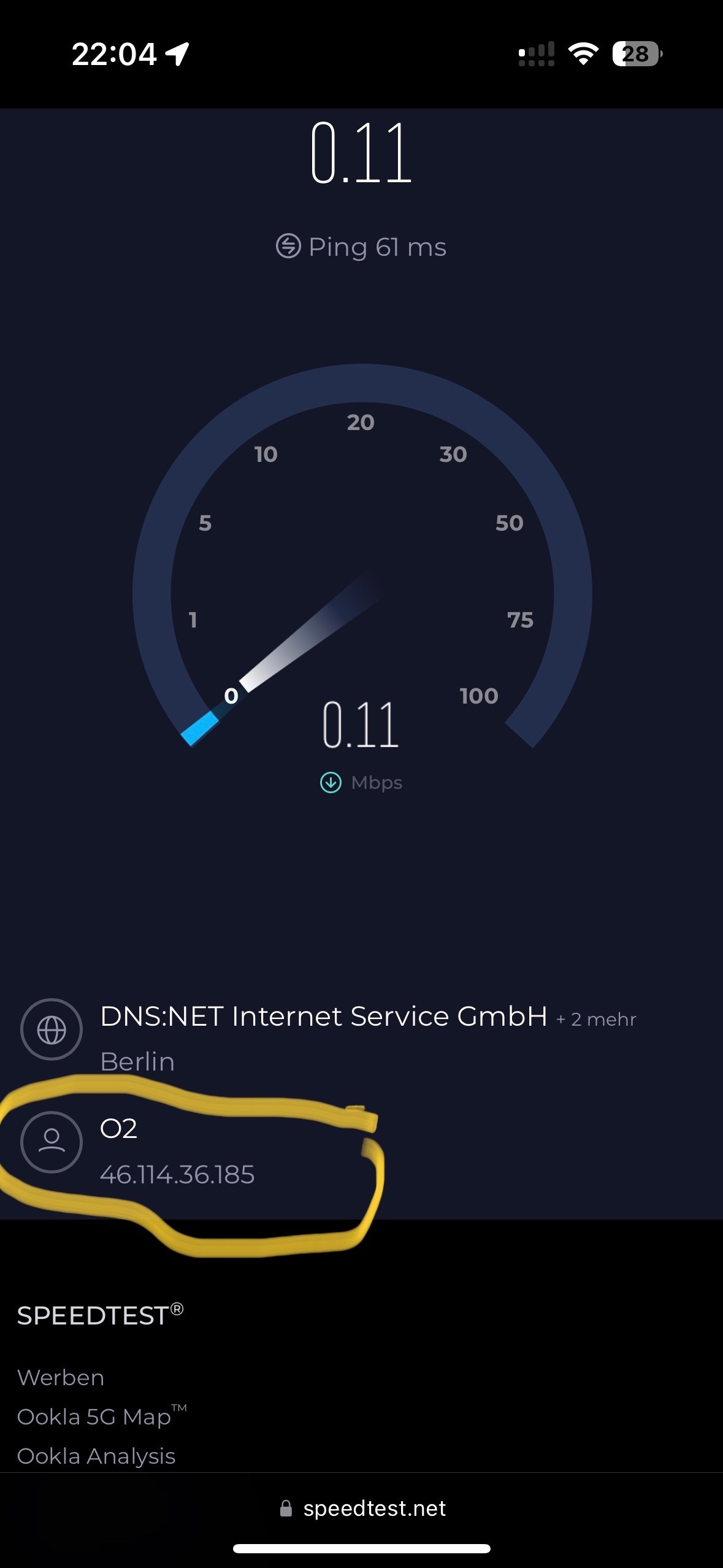Open the Ookla Analysis link
The image size is (723, 1568).
(x=96, y=1456)
